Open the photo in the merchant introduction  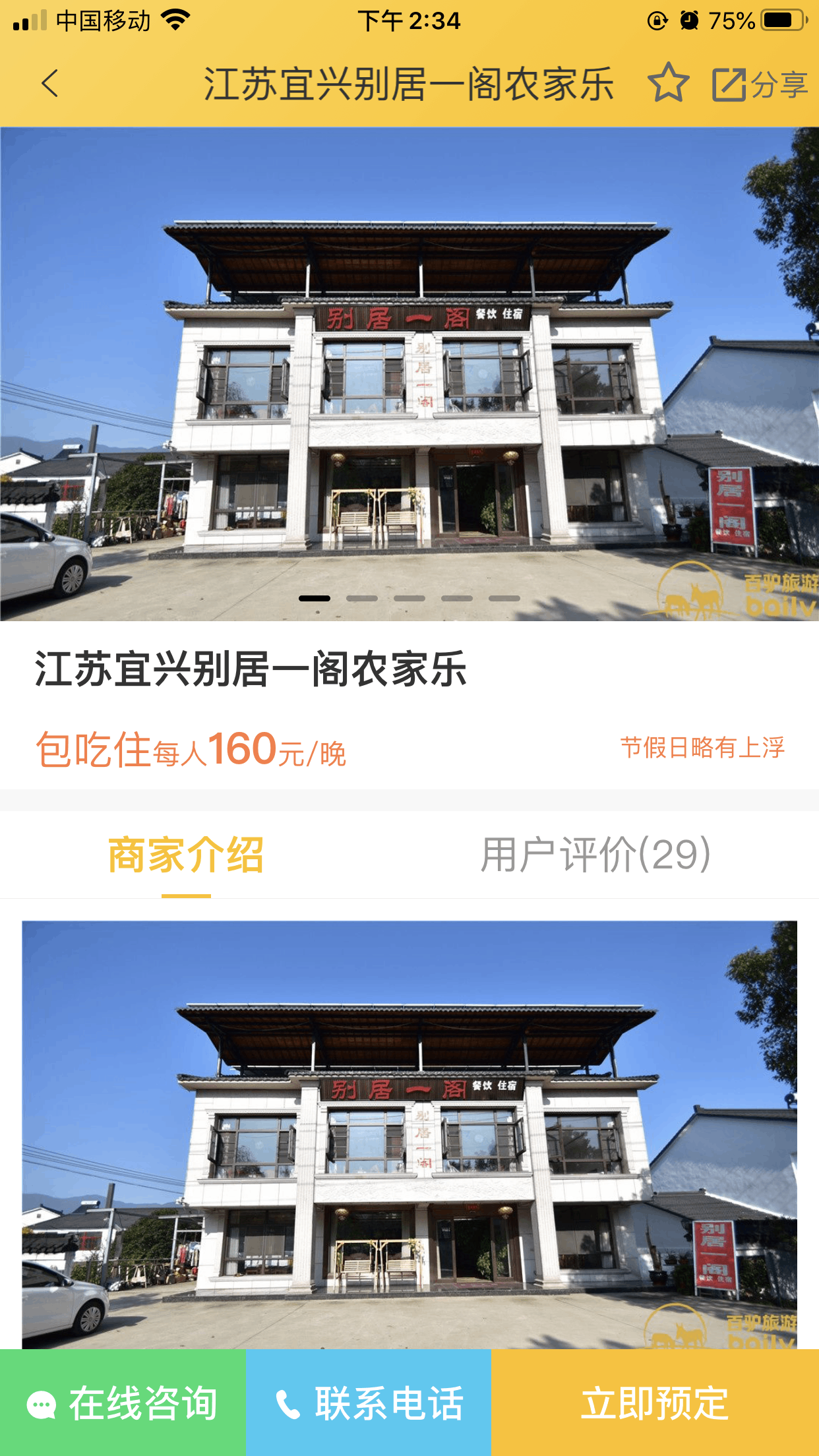pos(409,1134)
